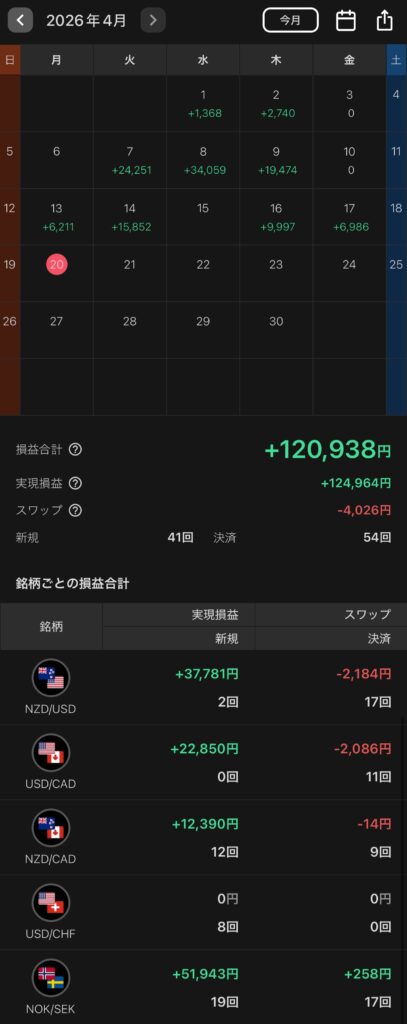Viewport: 407px width, 1024px height.
Task: Show help for 実現損益
Action: (75, 483)
